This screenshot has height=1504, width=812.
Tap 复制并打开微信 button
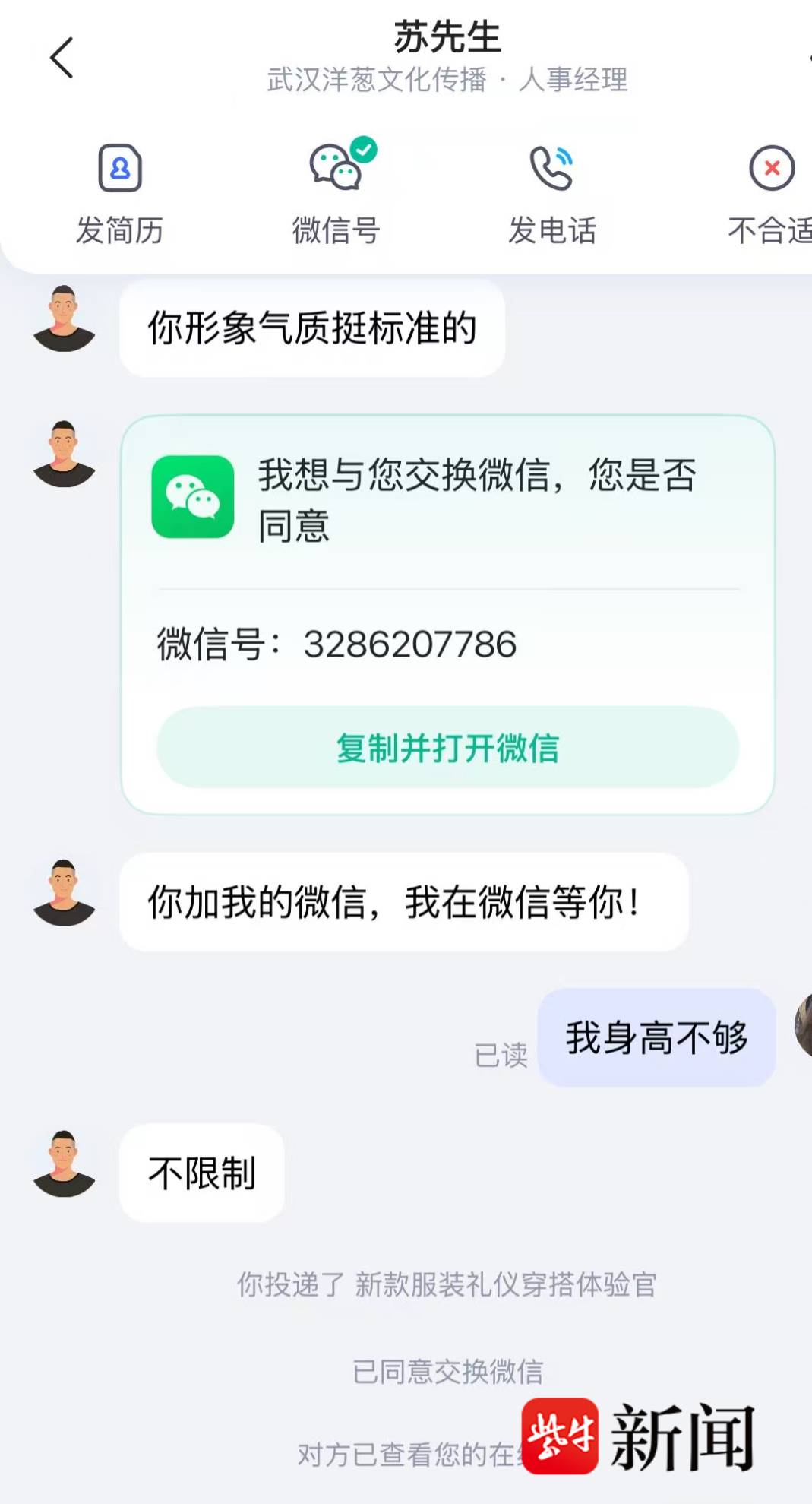(x=447, y=748)
